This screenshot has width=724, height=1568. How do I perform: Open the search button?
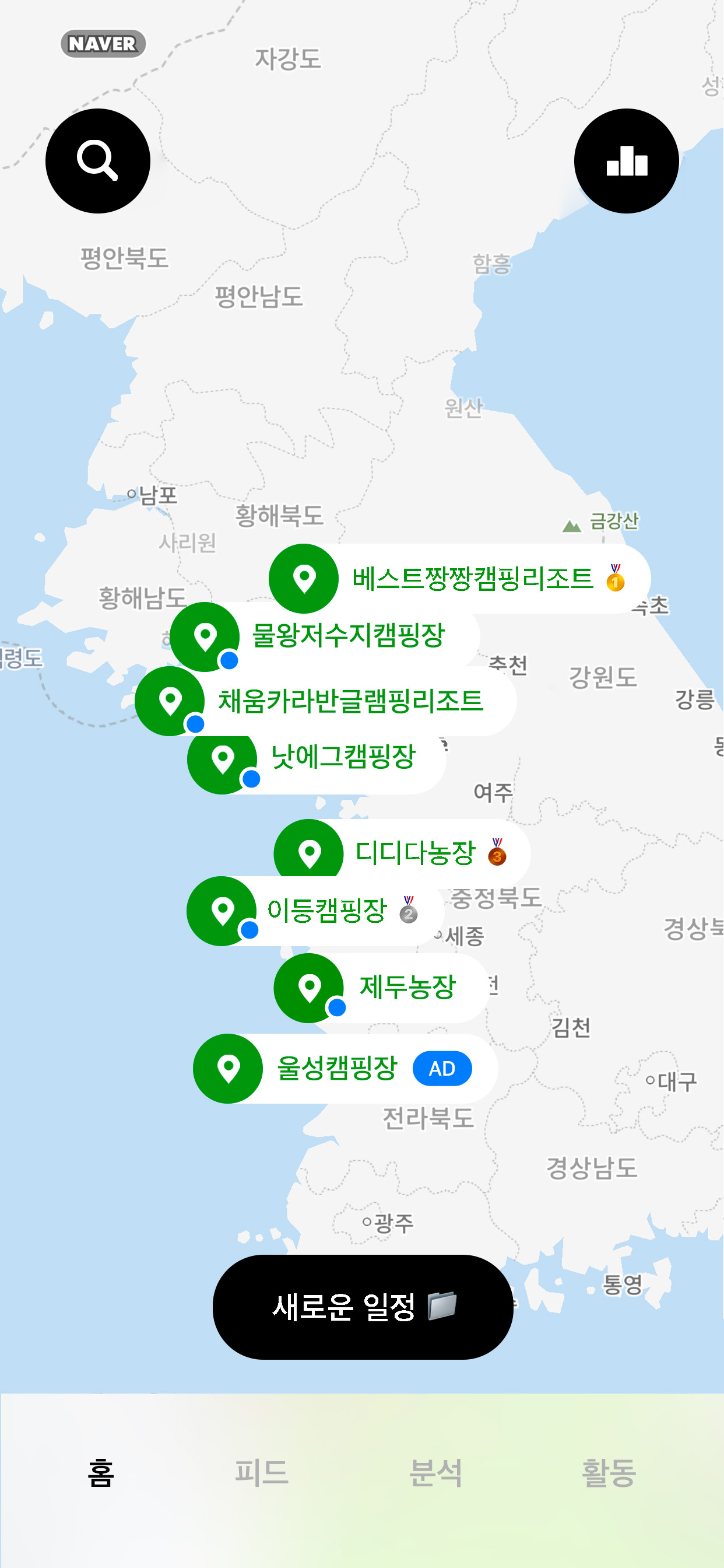(97, 160)
